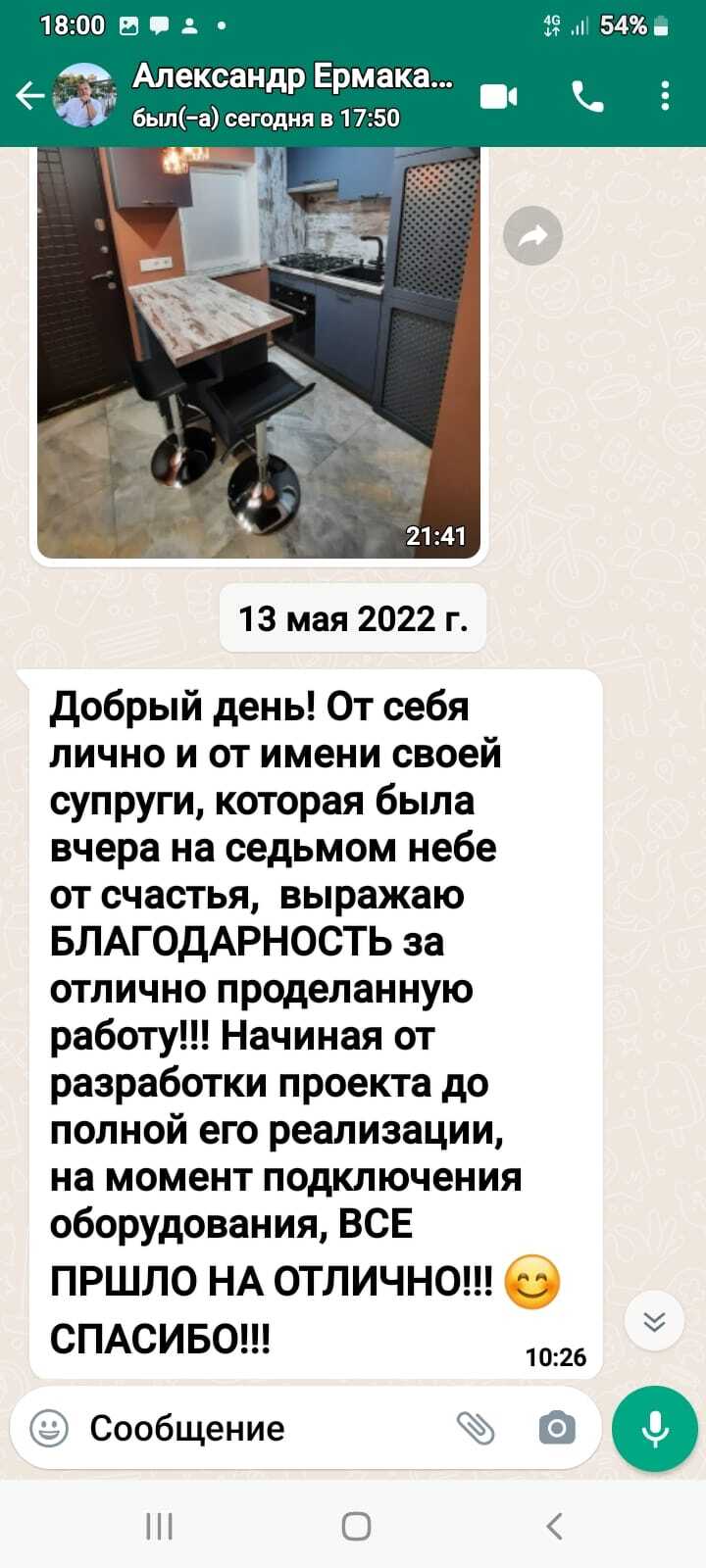Start a voice call

click(587, 96)
